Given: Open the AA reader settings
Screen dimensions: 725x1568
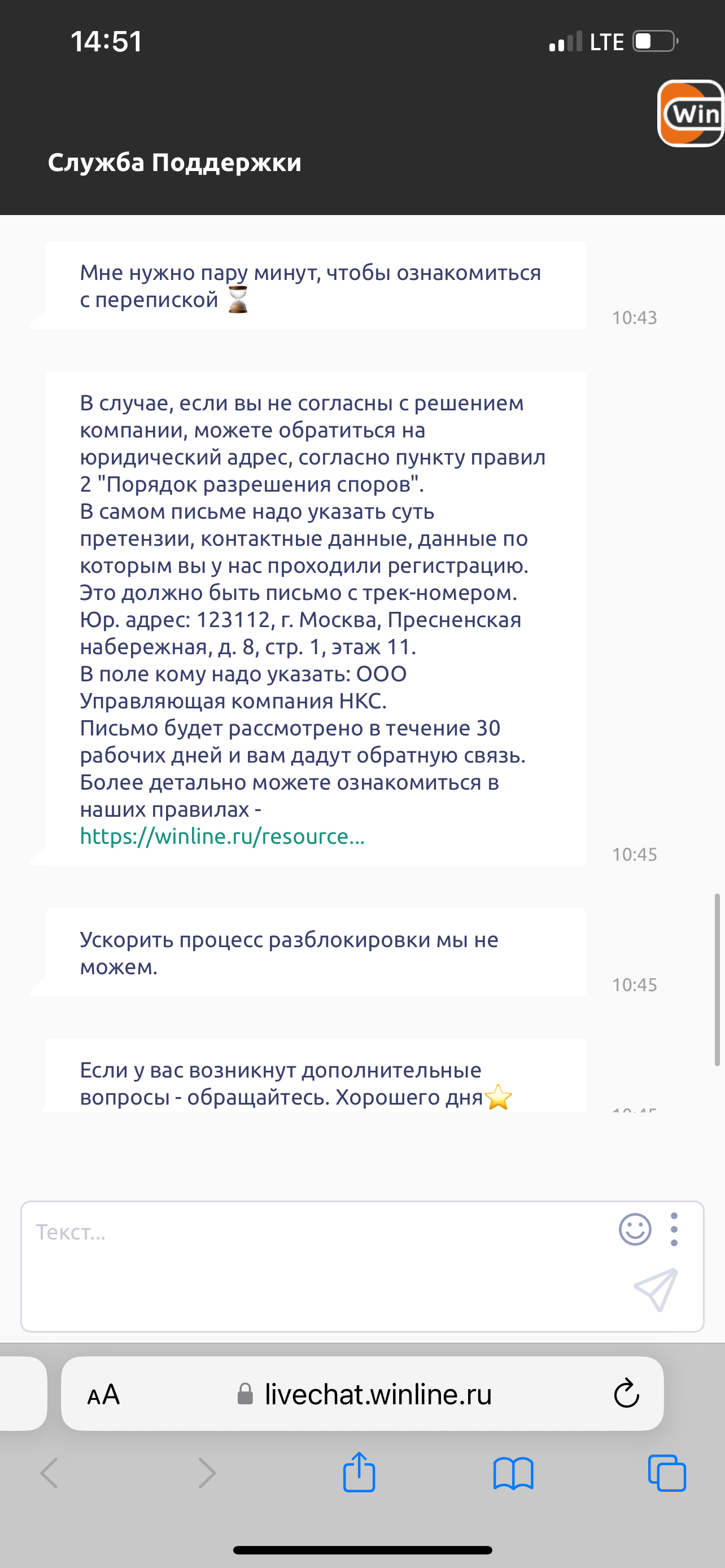Looking at the screenshot, I should point(103,1395).
